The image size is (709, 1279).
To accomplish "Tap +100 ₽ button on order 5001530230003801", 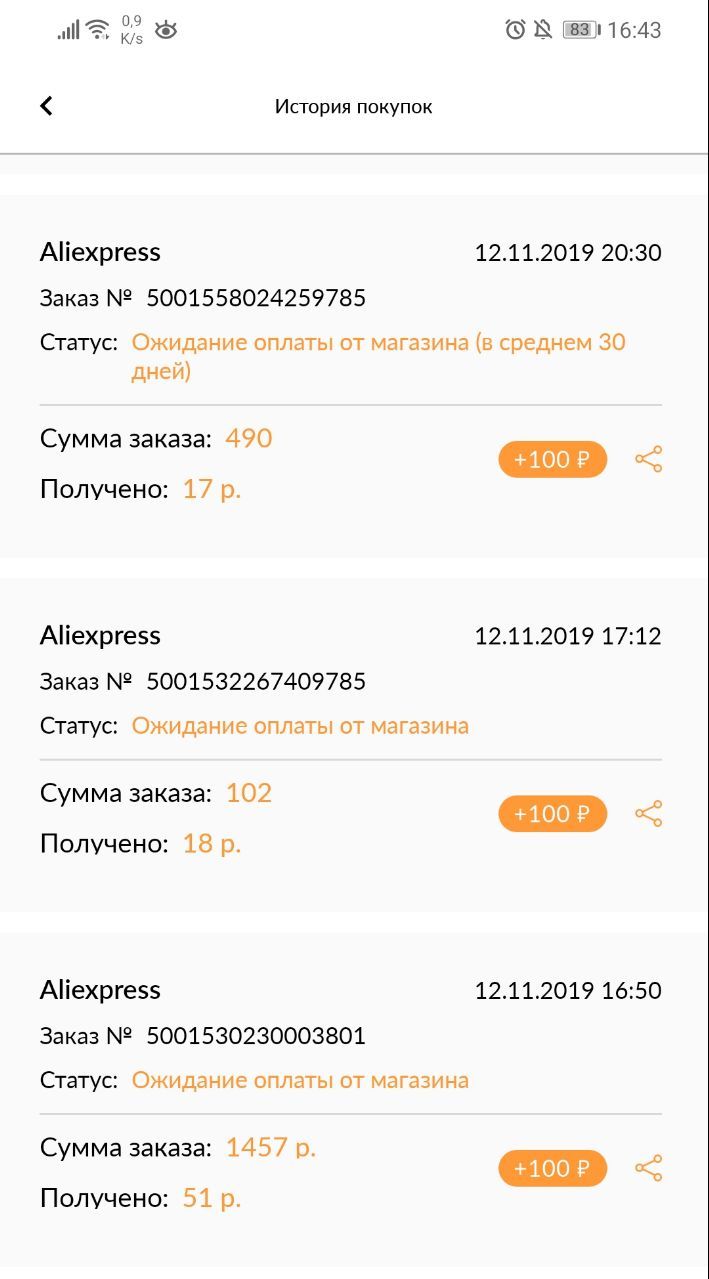I will (x=552, y=1168).
